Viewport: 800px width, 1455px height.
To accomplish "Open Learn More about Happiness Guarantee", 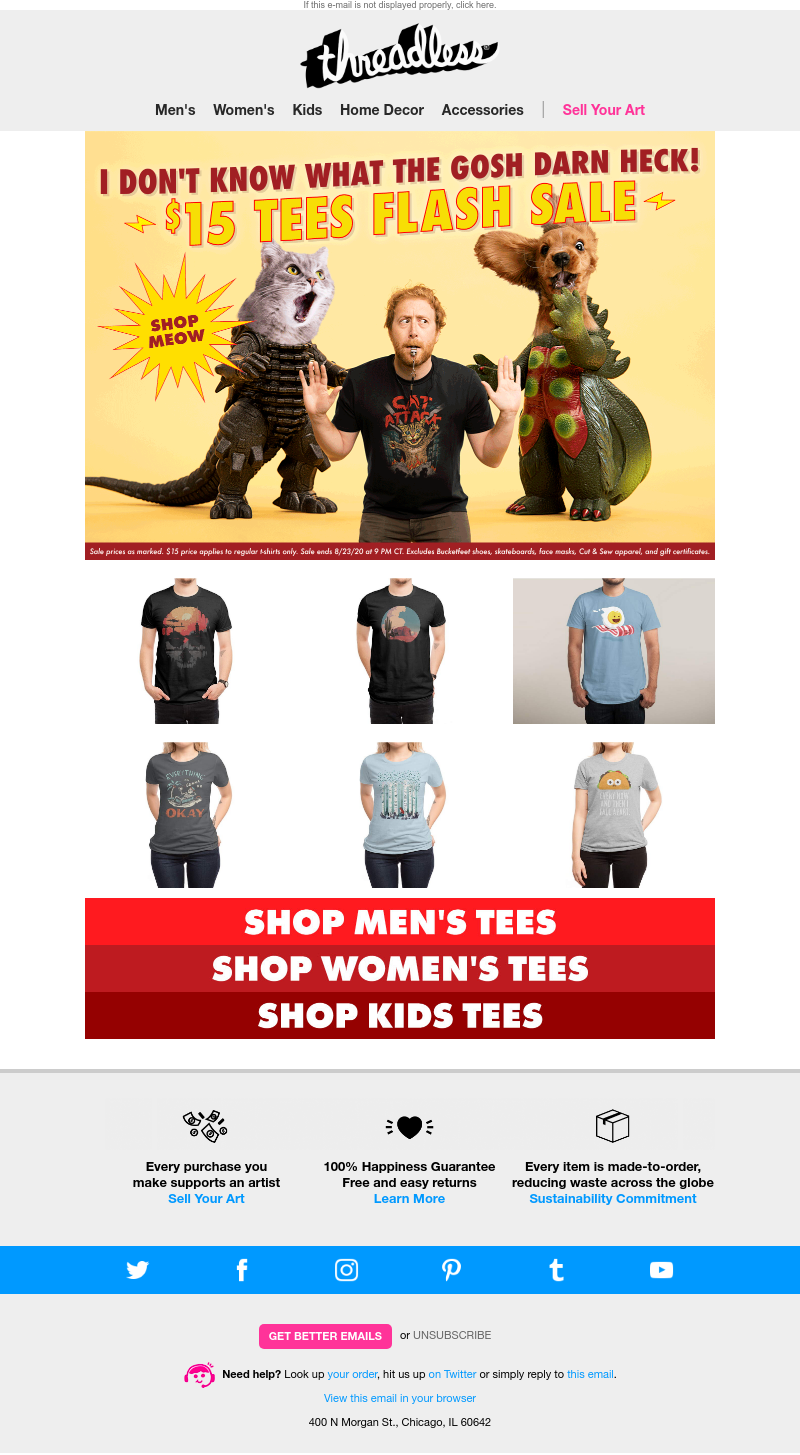I will point(409,1198).
